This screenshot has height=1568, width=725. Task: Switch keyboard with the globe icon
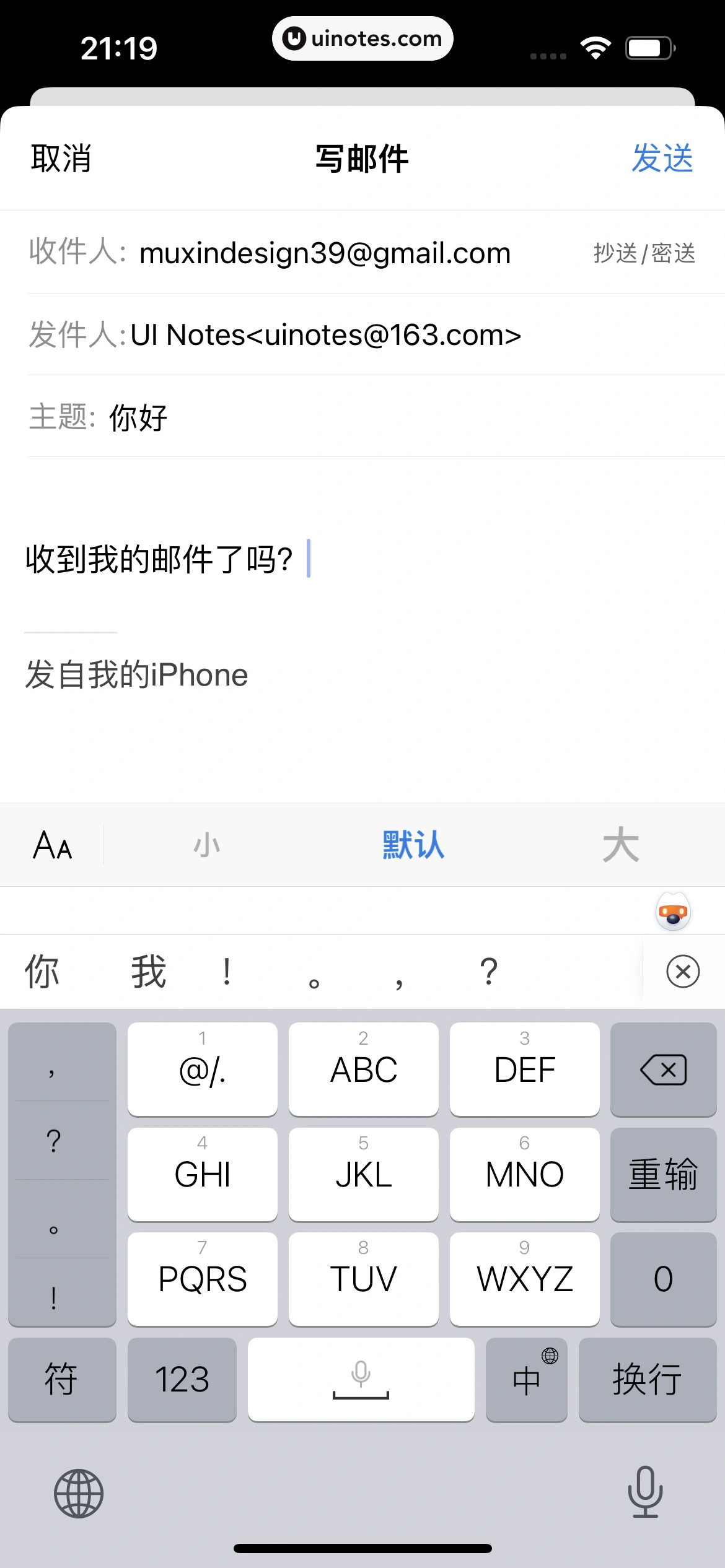[79, 1493]
